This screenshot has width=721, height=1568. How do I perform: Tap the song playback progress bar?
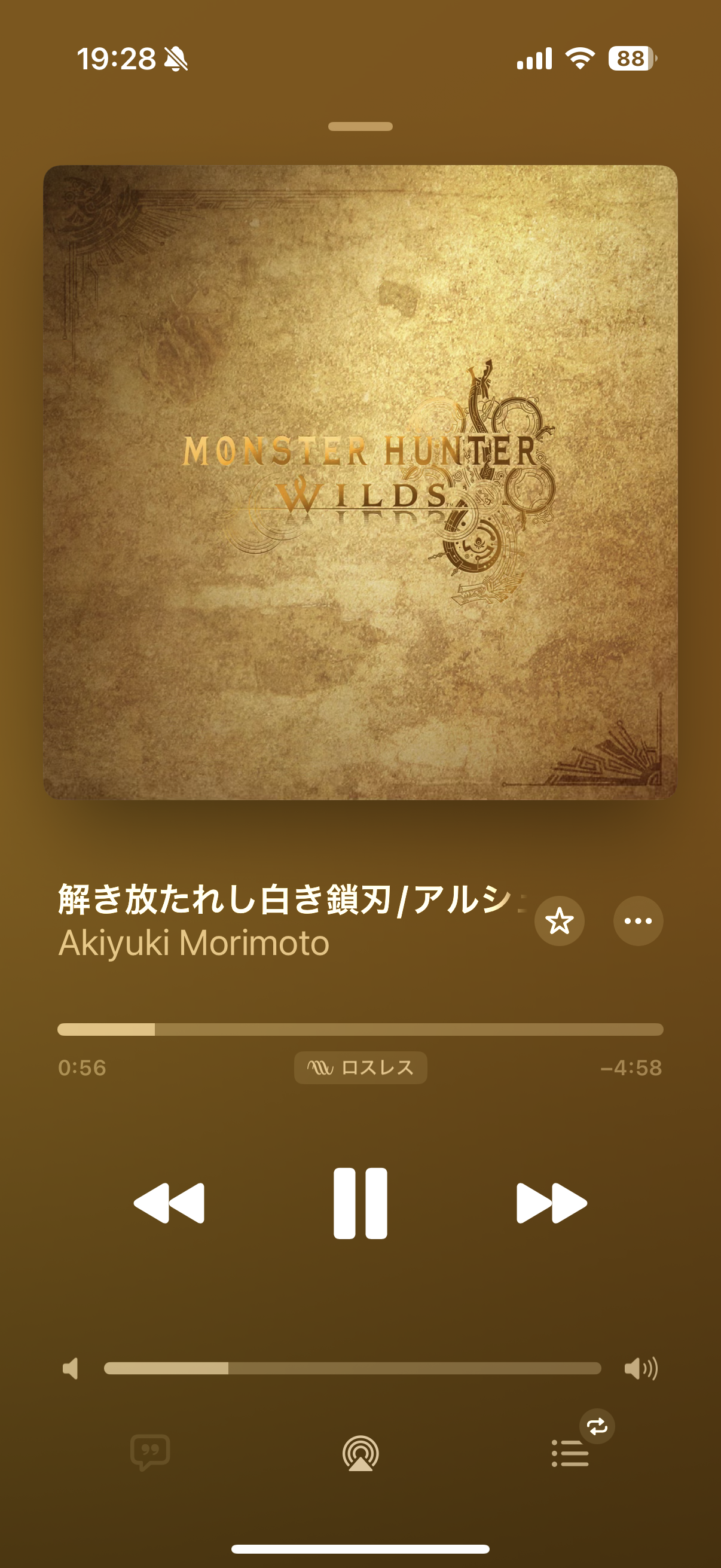(360, 1029)
